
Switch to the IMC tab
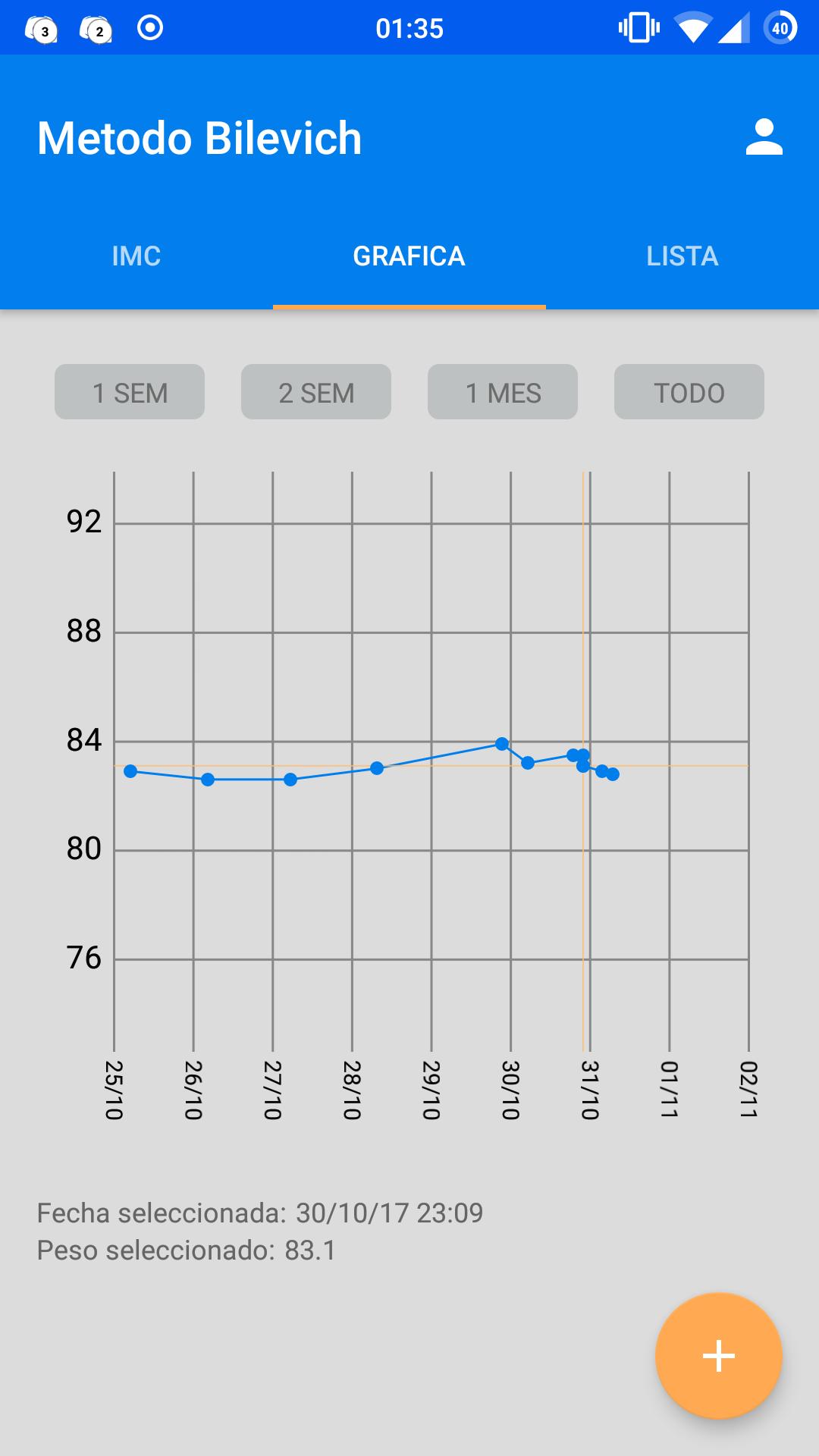136,256
